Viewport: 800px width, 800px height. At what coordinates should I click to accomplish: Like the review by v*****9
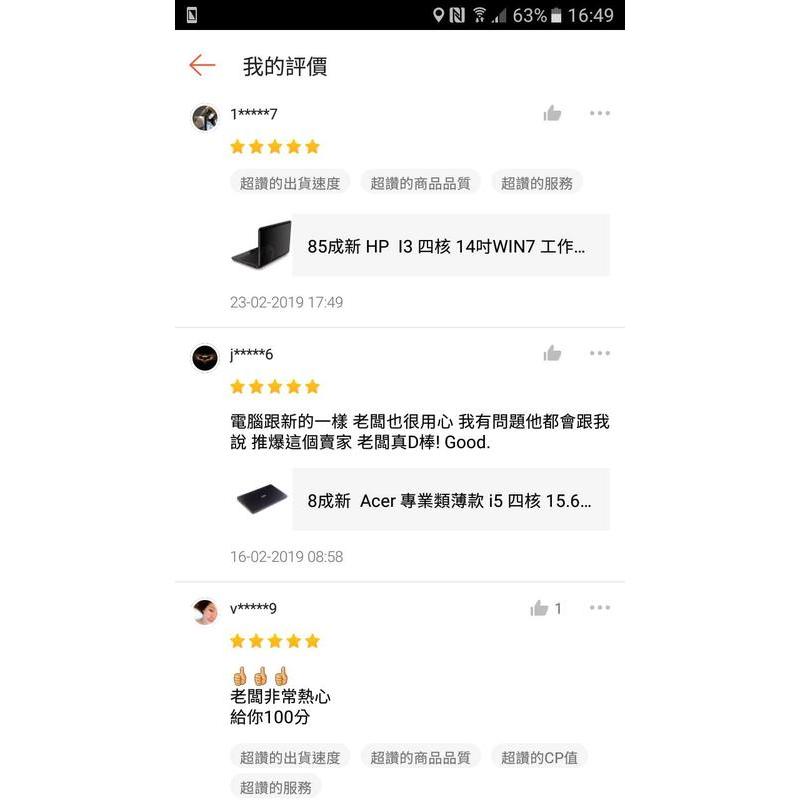(x=540, y=608)
